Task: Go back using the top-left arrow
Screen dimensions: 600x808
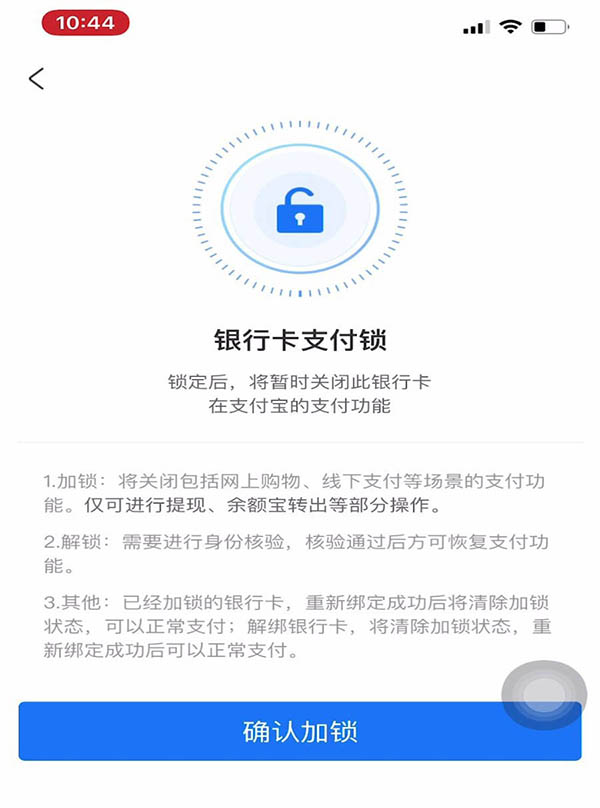Action: point(37,79)
